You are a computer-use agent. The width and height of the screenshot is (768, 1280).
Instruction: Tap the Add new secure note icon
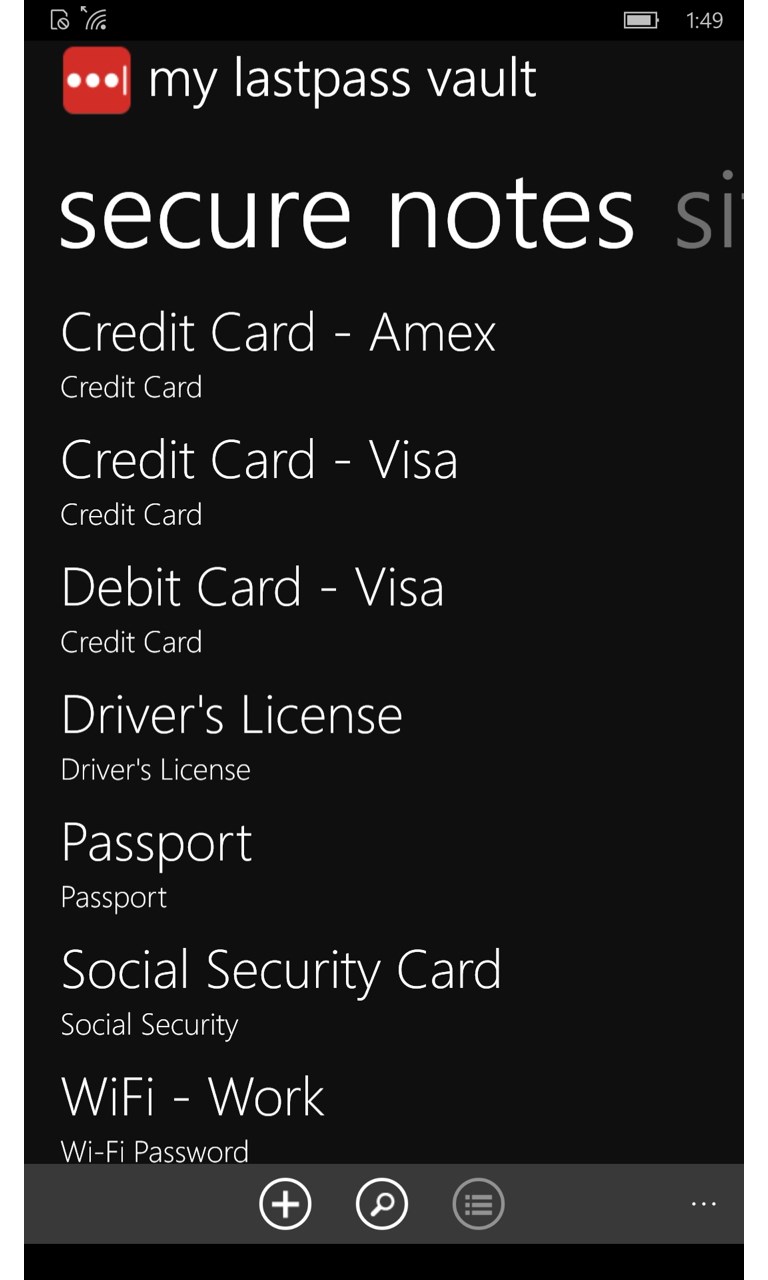pos(285,1204)
